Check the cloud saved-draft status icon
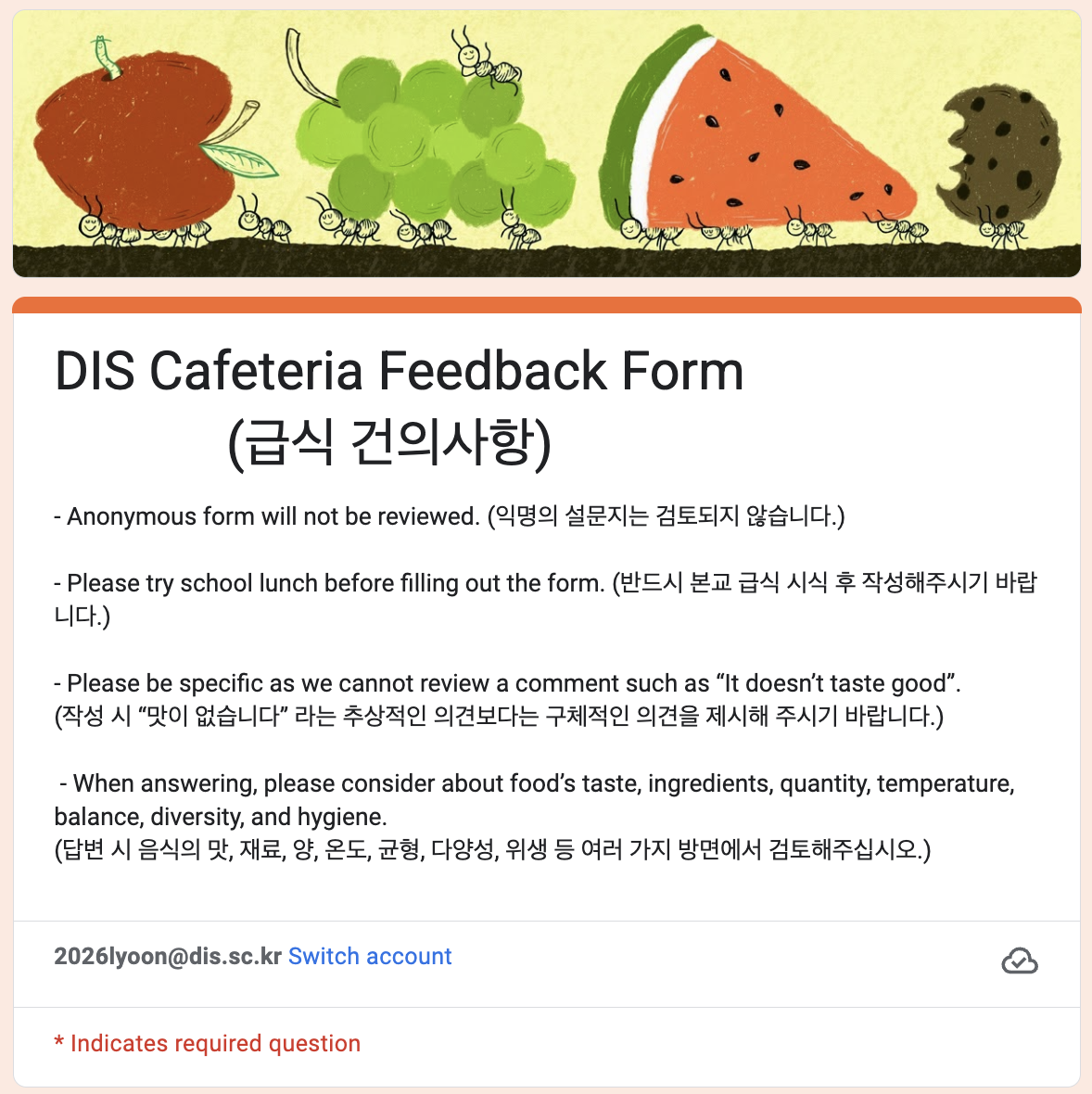The image size is (1092, 1094). coord(1019,961)
